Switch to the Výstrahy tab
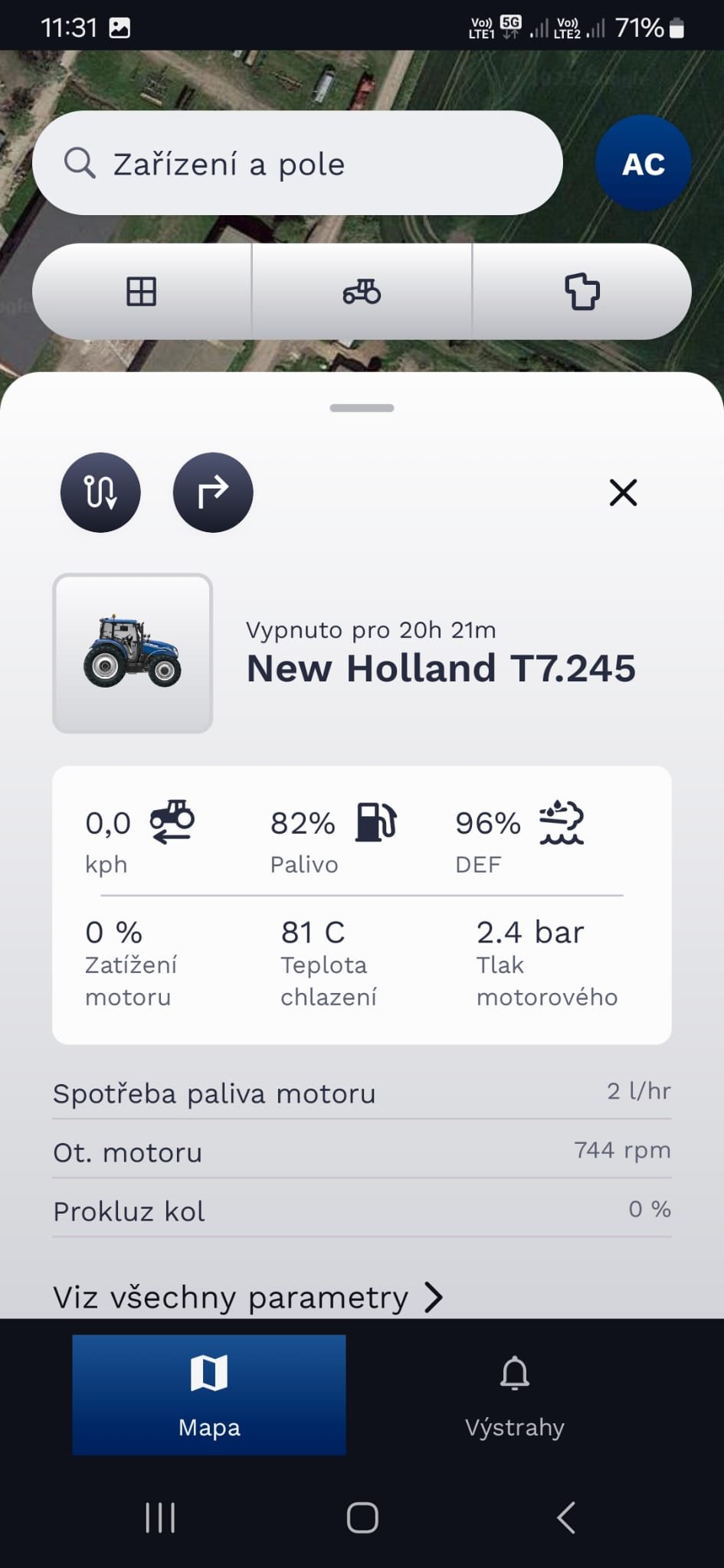This screenshot has width=724, height=1568. [x=514, y=1394]
